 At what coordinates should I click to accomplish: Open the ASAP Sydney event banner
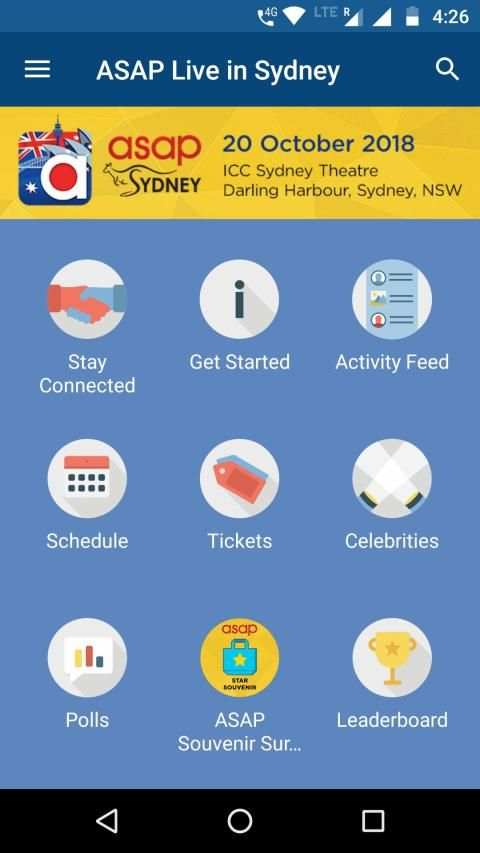pos(240,163)
